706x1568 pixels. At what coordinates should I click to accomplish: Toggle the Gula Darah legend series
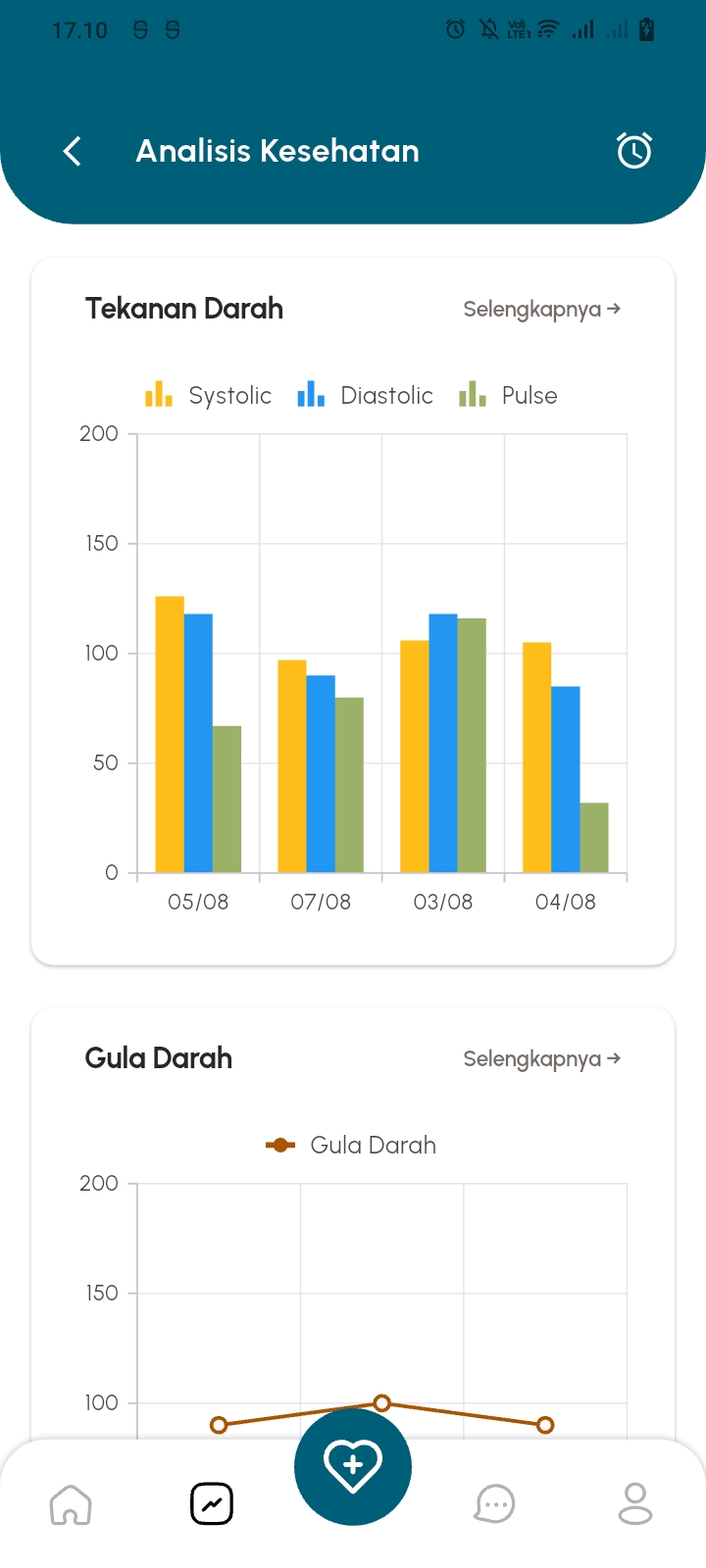[x=351, y=1145]
